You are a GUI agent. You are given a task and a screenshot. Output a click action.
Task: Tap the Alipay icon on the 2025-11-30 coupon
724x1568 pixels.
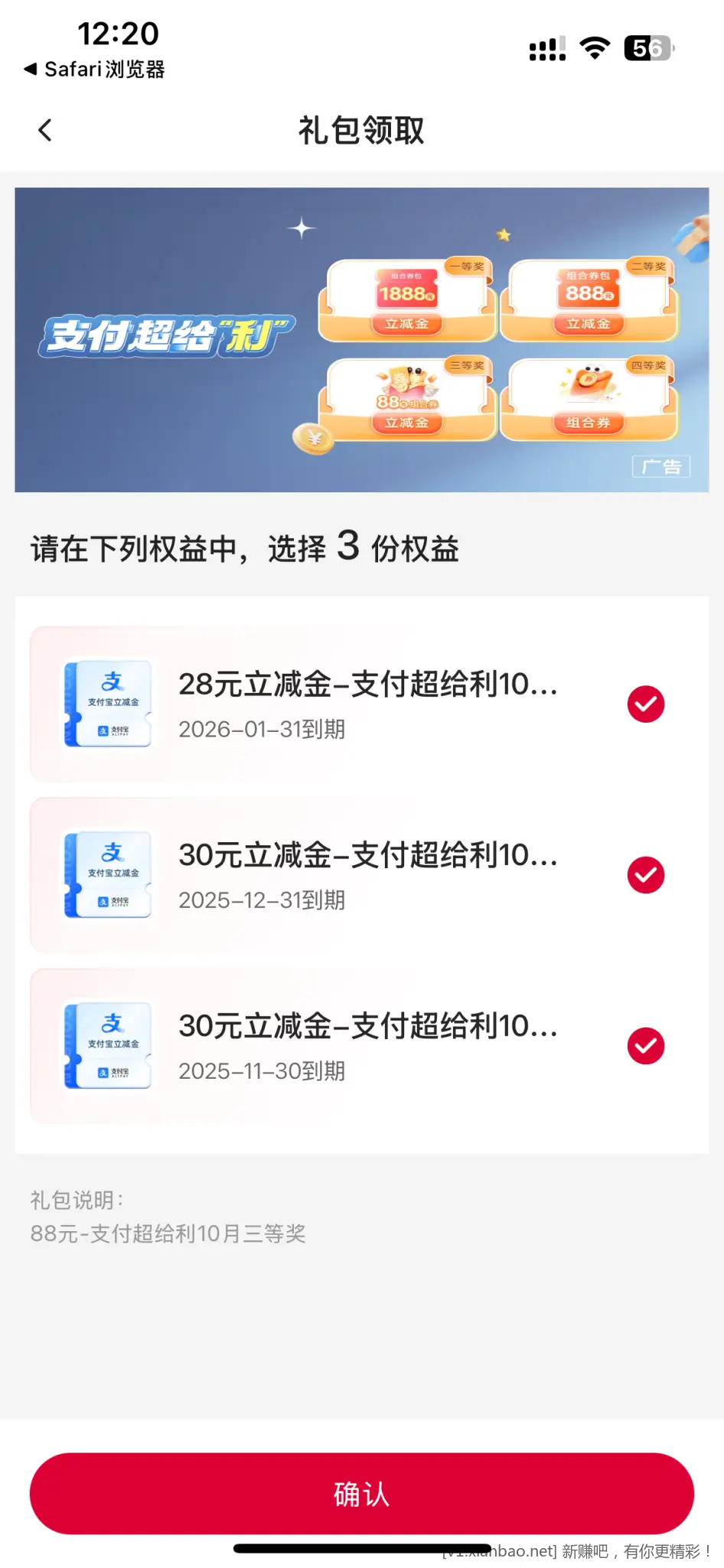[107, 1045]
